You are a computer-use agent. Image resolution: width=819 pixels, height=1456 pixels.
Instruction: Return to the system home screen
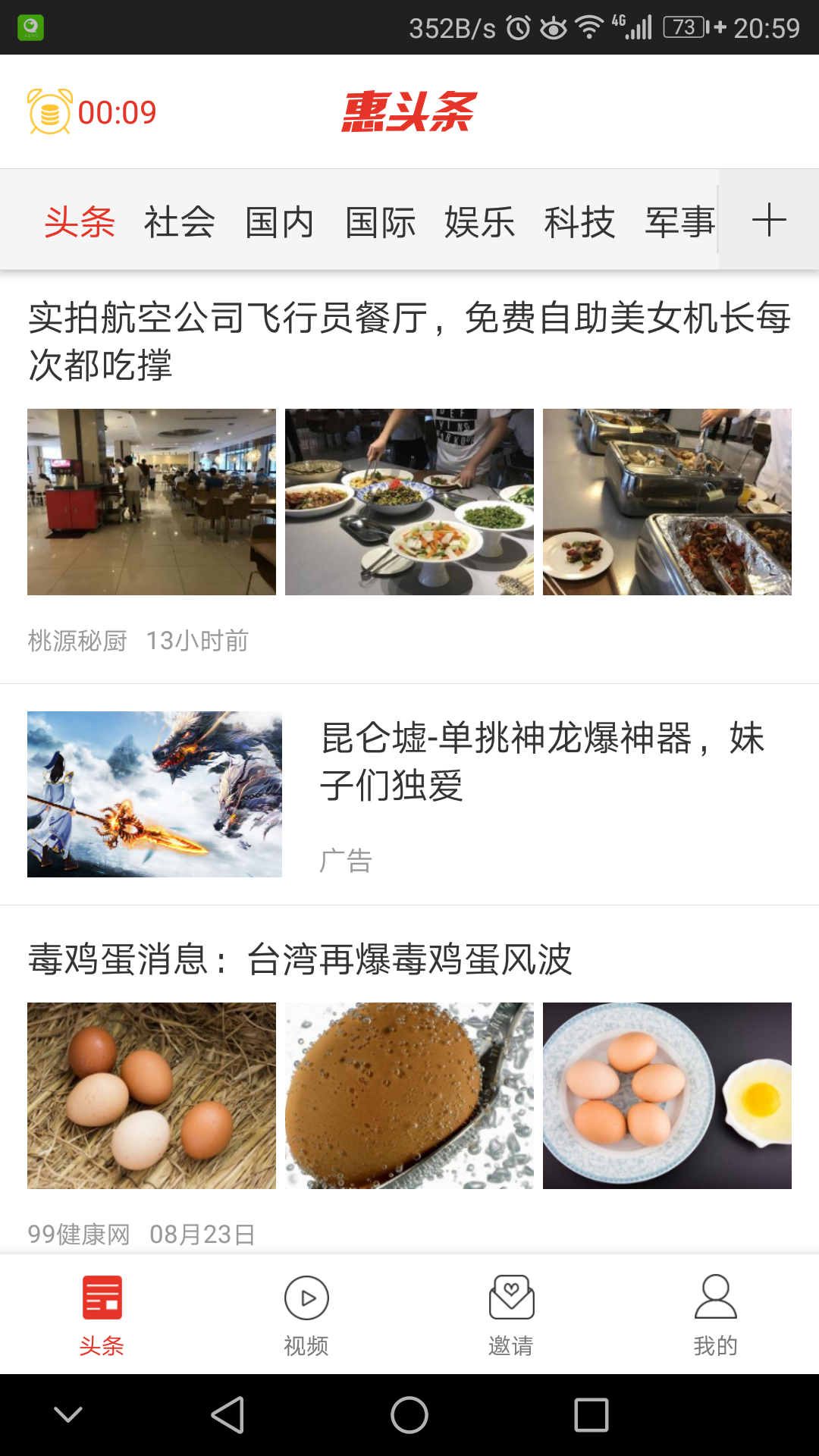click(409, 1415)
